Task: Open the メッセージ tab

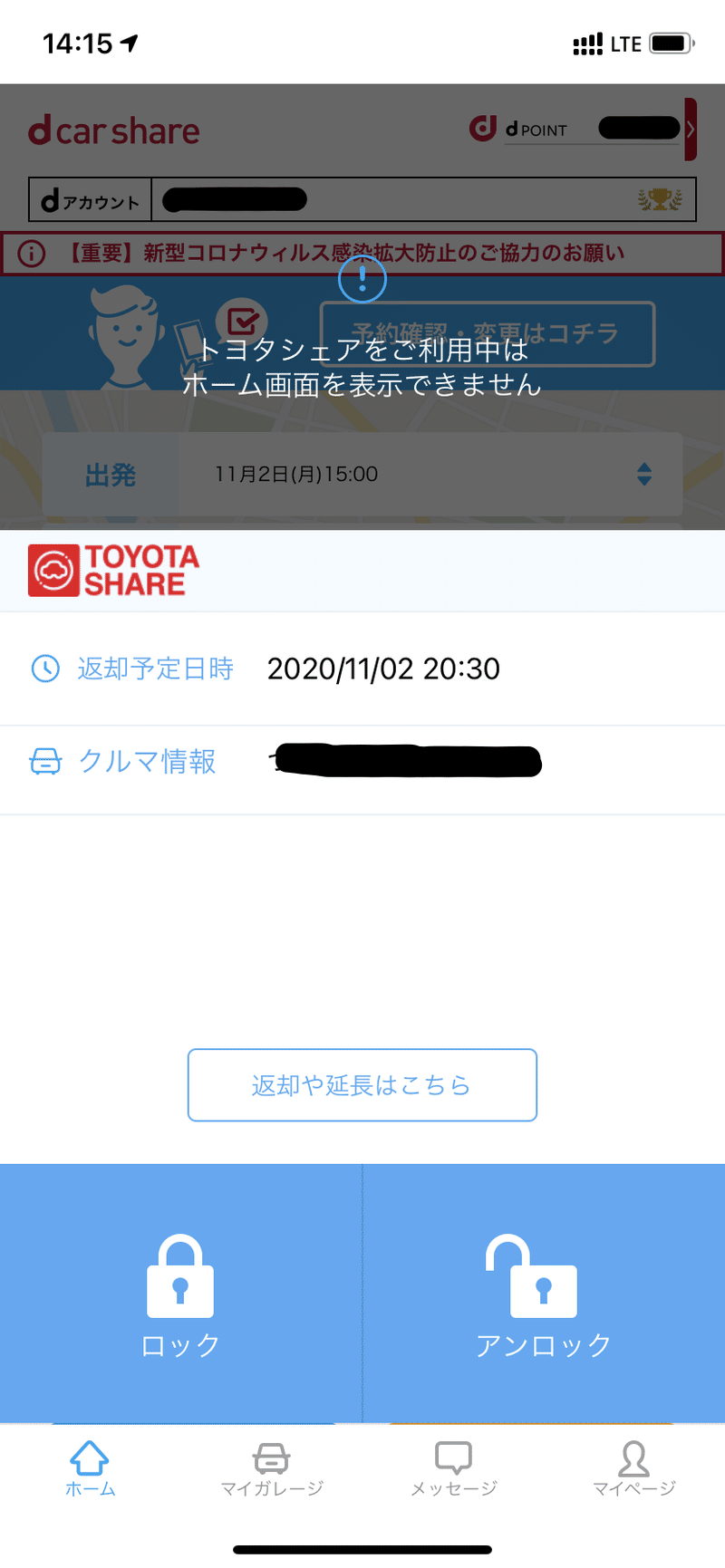Action: click(x=453, y=1468)
